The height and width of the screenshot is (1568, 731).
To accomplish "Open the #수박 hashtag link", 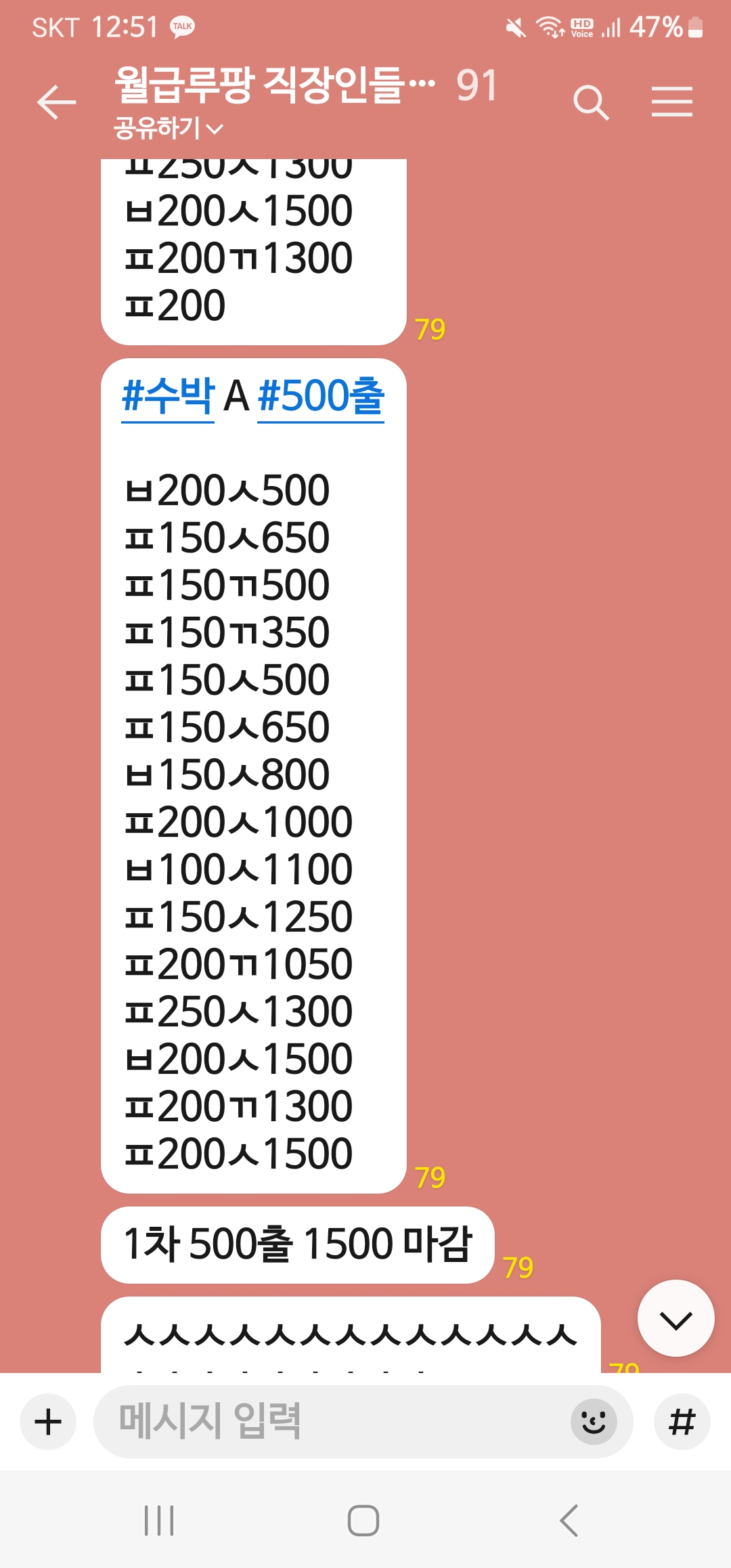I will (168, 397).
